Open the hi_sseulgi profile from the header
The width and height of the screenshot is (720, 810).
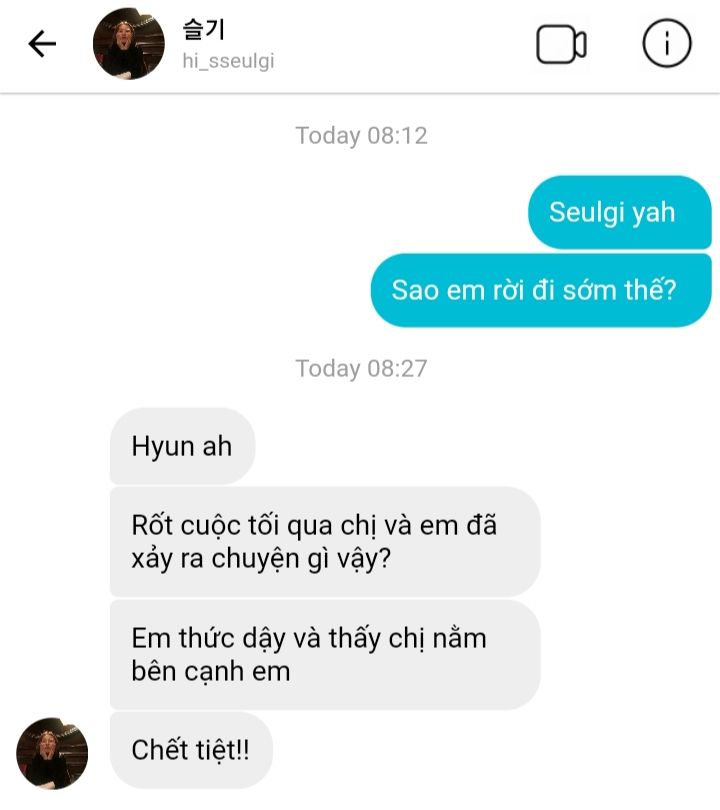pyautogui.click(x=228, y=61)
